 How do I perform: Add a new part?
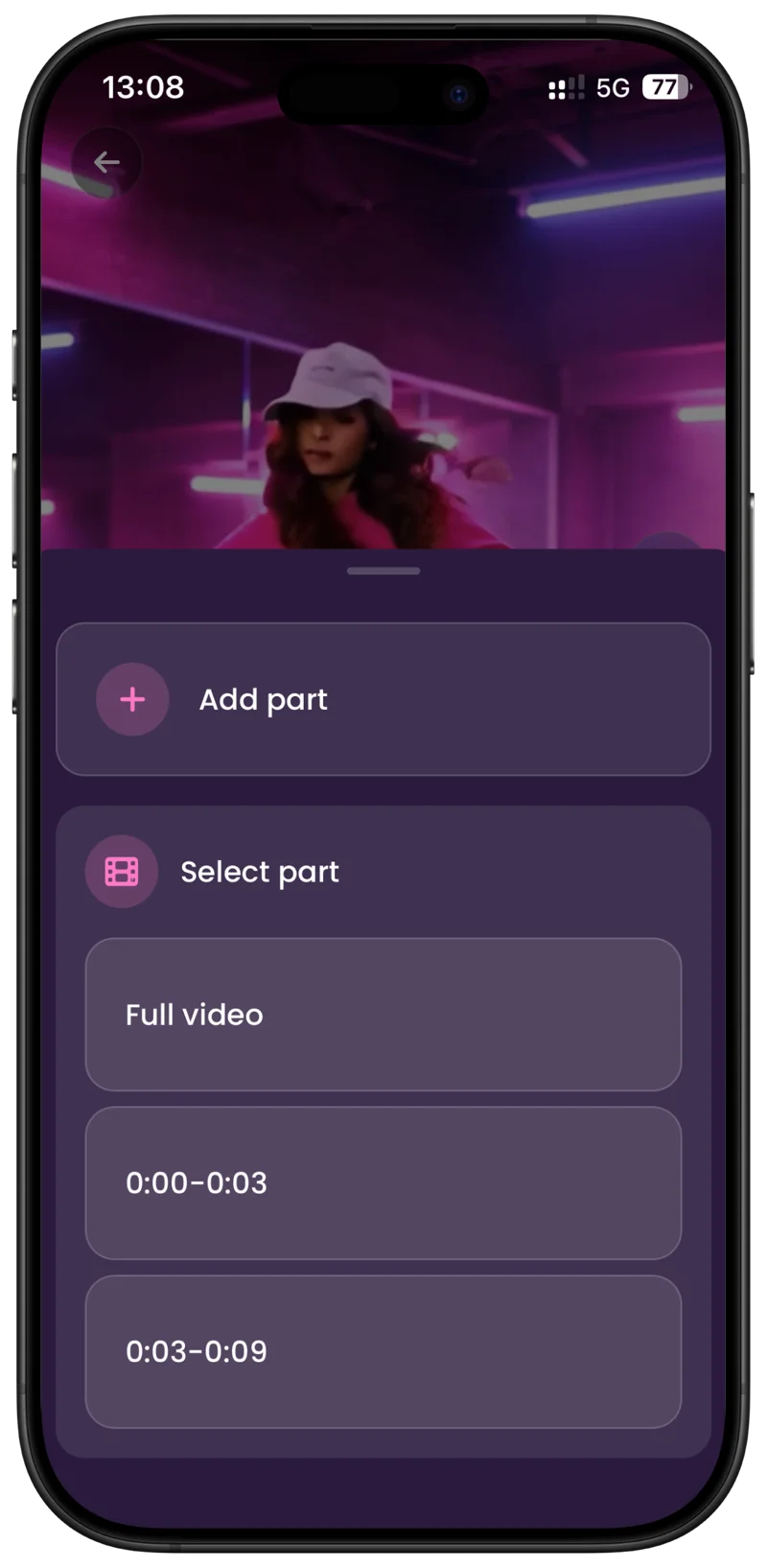pyautogui.click(x=383, y=699)
